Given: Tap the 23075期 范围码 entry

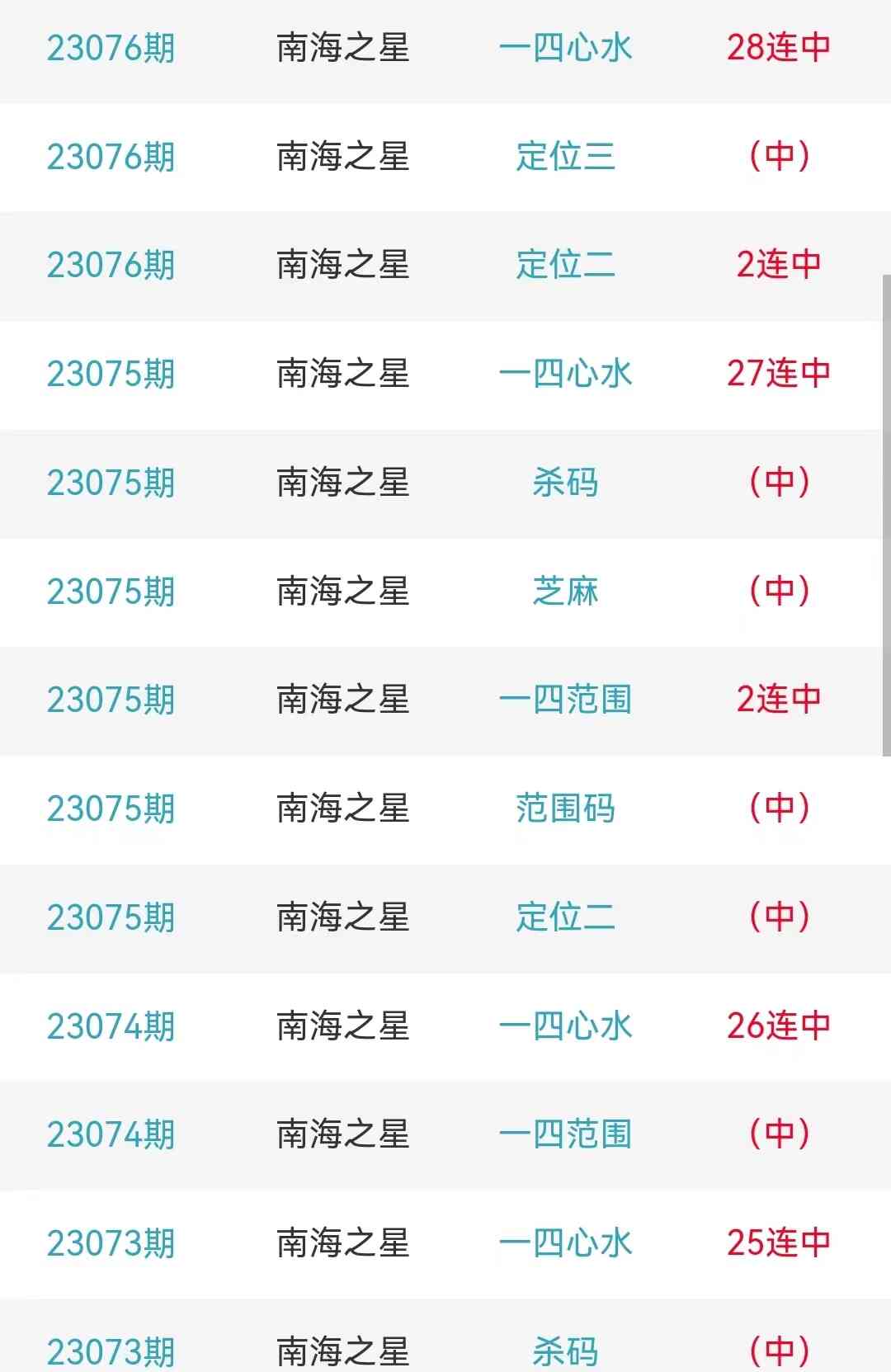Looking at the screenshot, I should pos(565,809).
